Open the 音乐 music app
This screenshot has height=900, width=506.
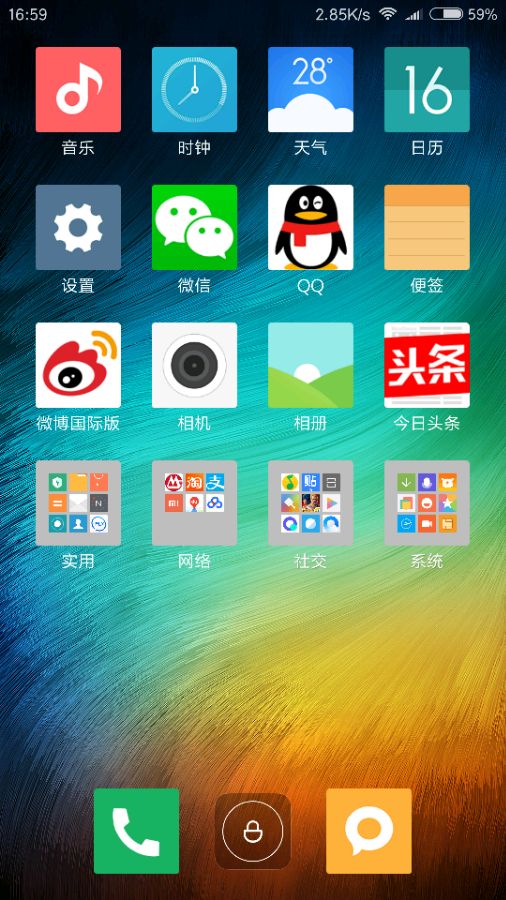point(78,90)
